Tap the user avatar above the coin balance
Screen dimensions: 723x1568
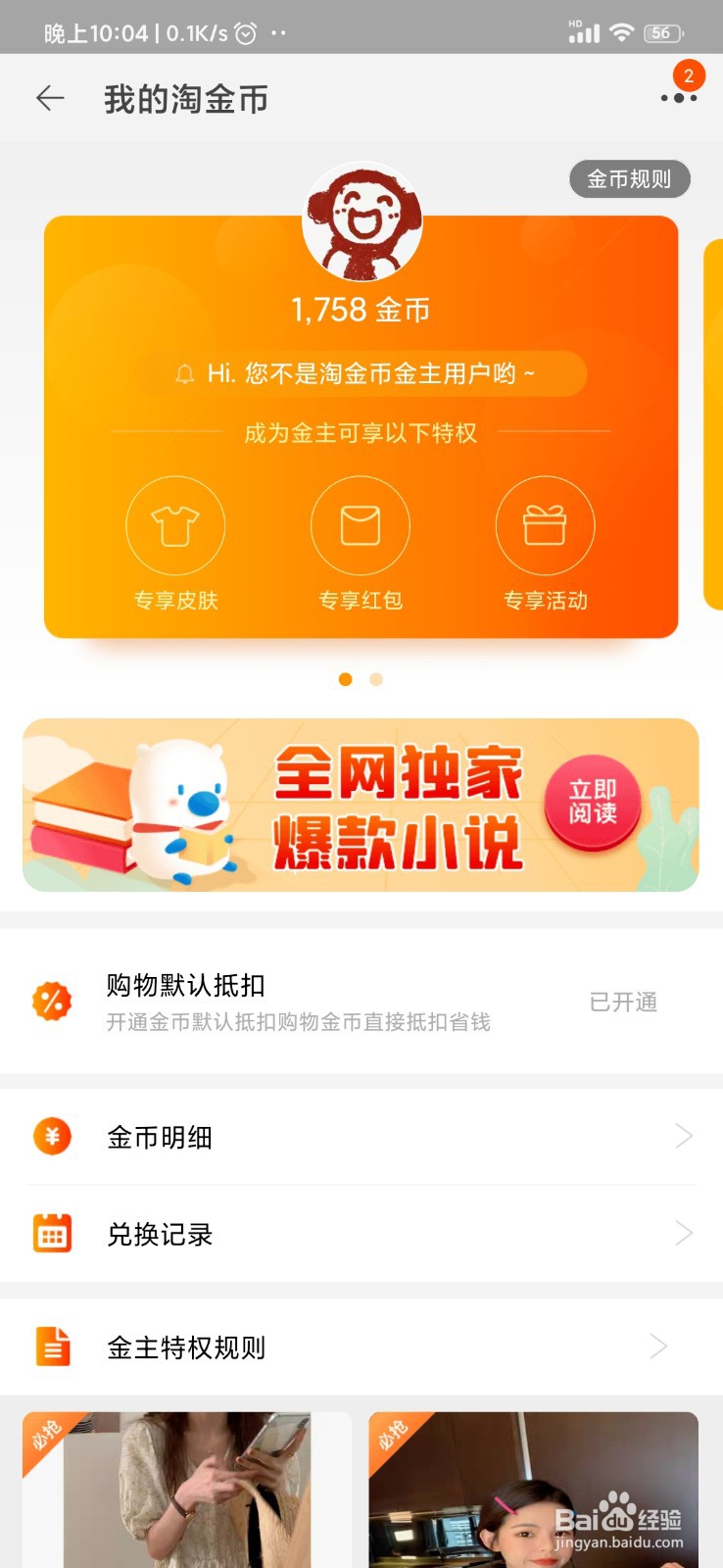pos(360,220)
